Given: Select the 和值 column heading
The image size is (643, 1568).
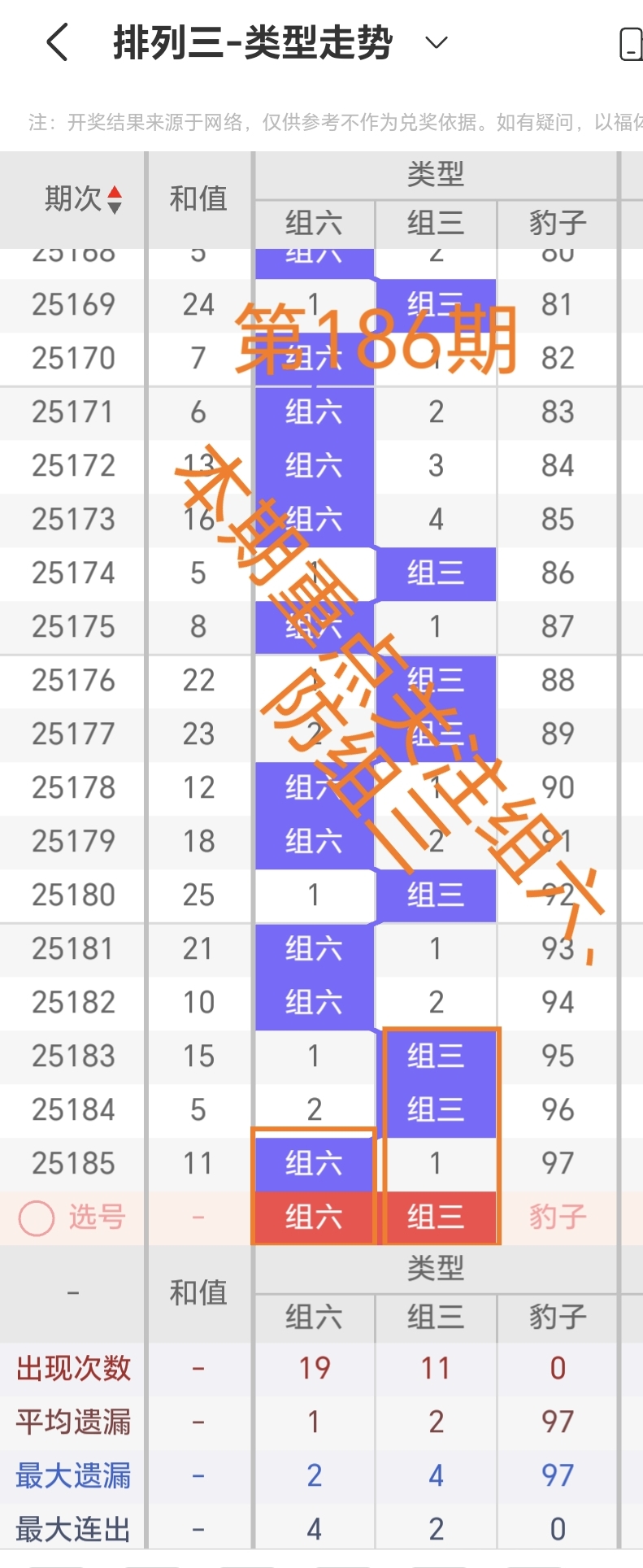Looking at the screenshot, I should (x=199, y=198).
